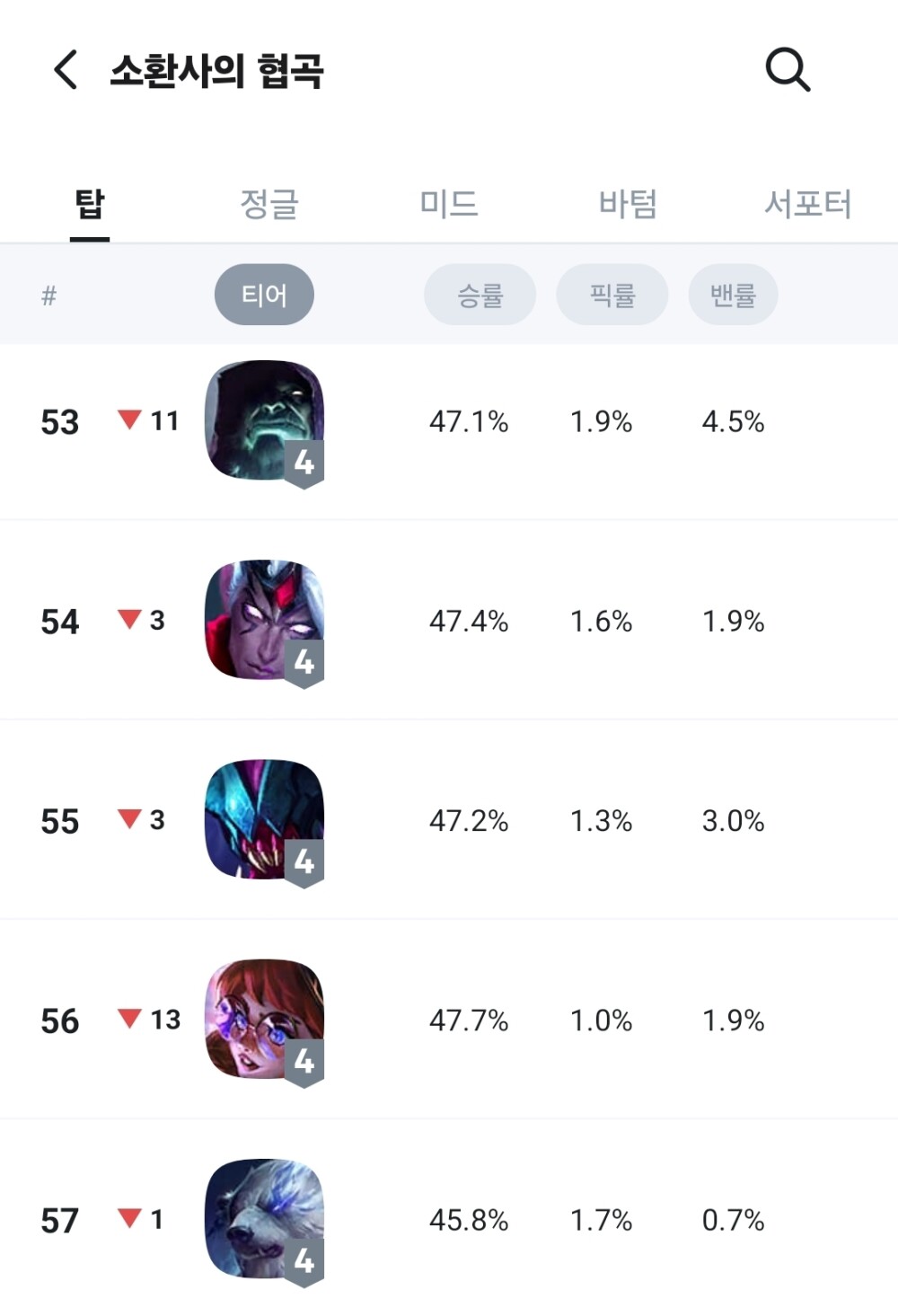Sort champions by 픽률

(x=612, y=295)
